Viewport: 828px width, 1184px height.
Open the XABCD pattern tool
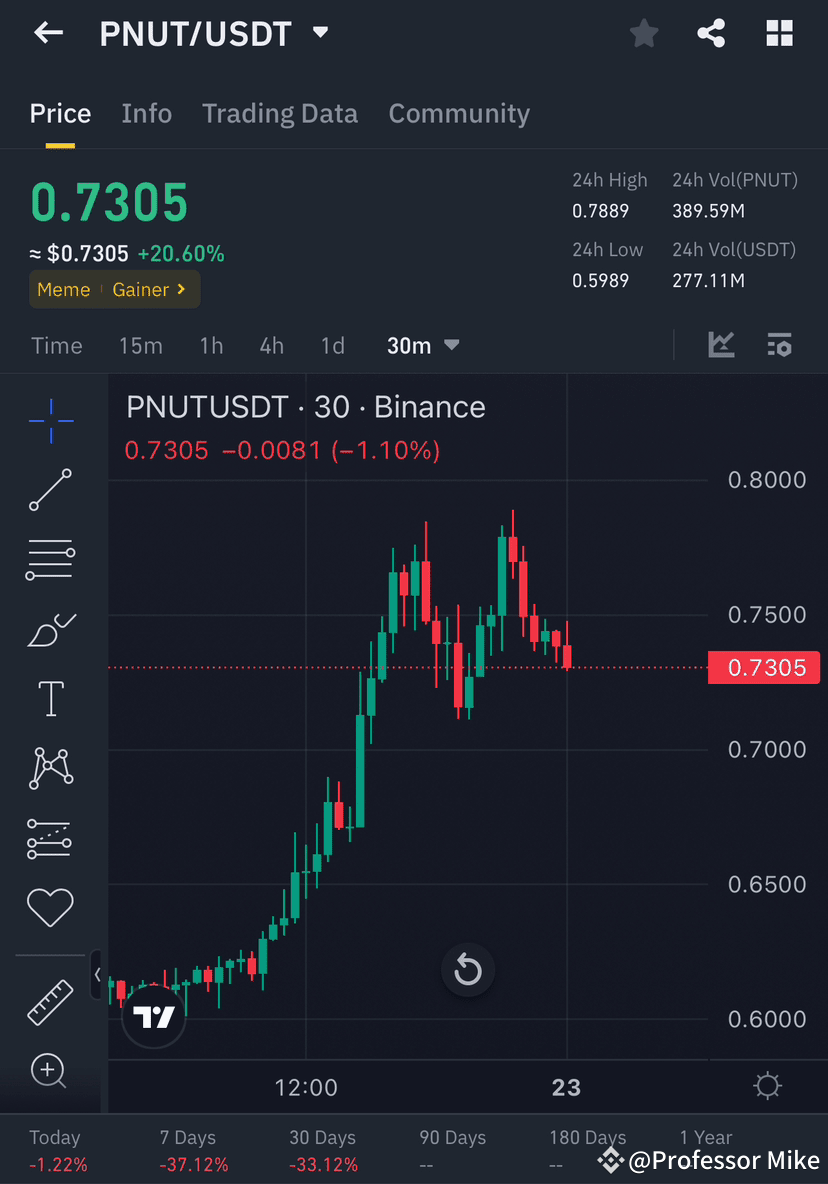click(x=50, y=768)
